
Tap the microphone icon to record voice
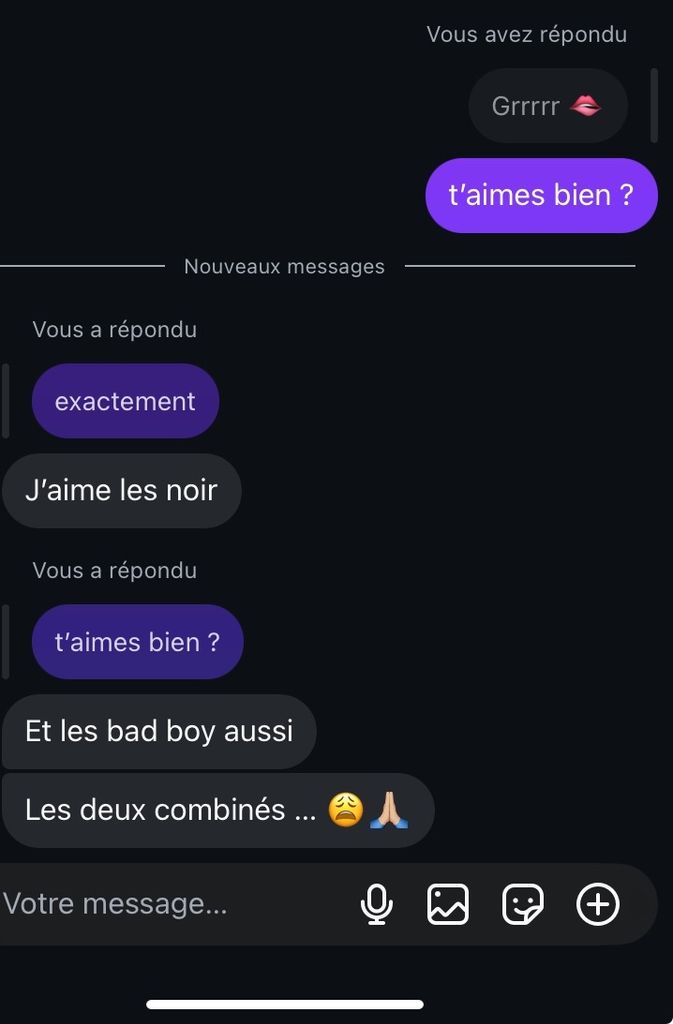click(376, 904)
